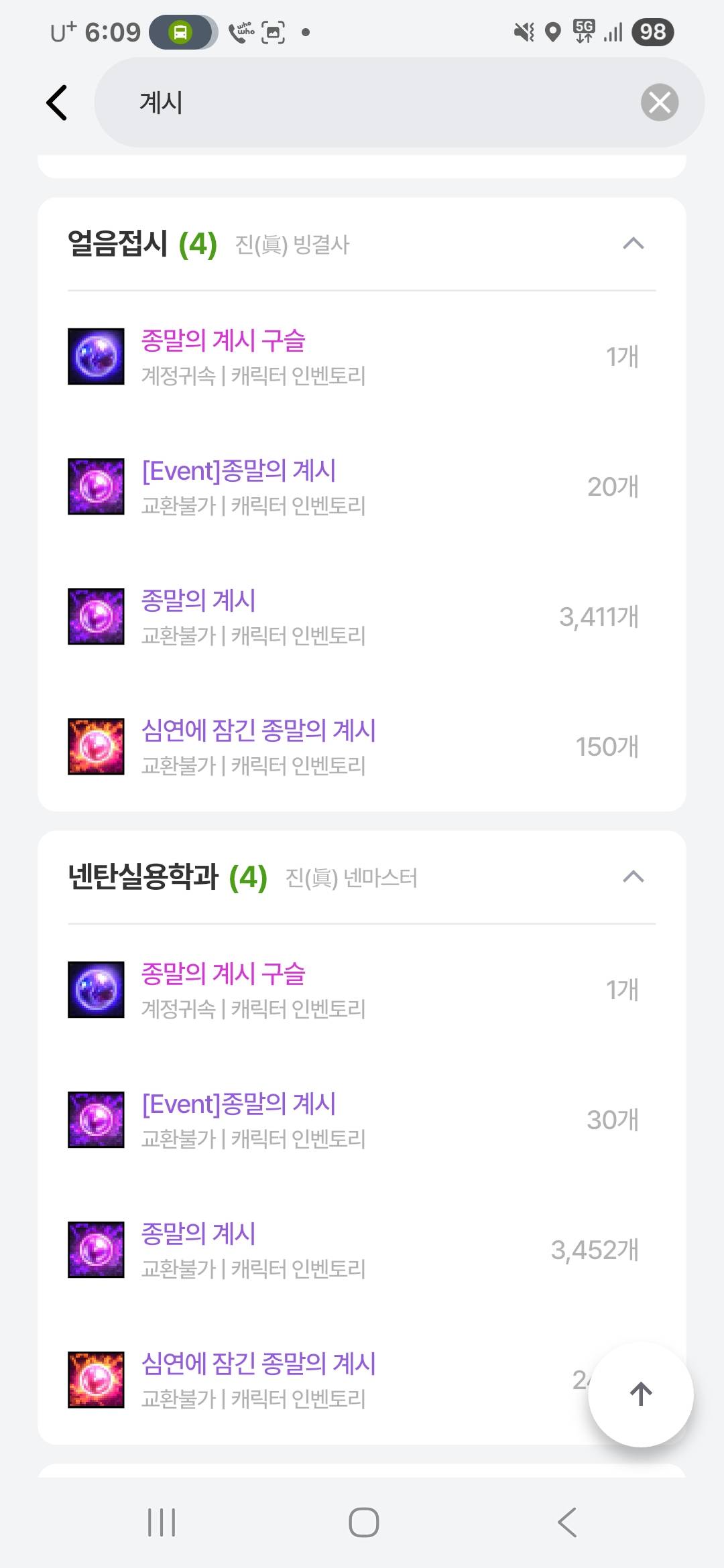Jump to top with the up-arrow button
724x1568 pixels.
[640, 1394]
